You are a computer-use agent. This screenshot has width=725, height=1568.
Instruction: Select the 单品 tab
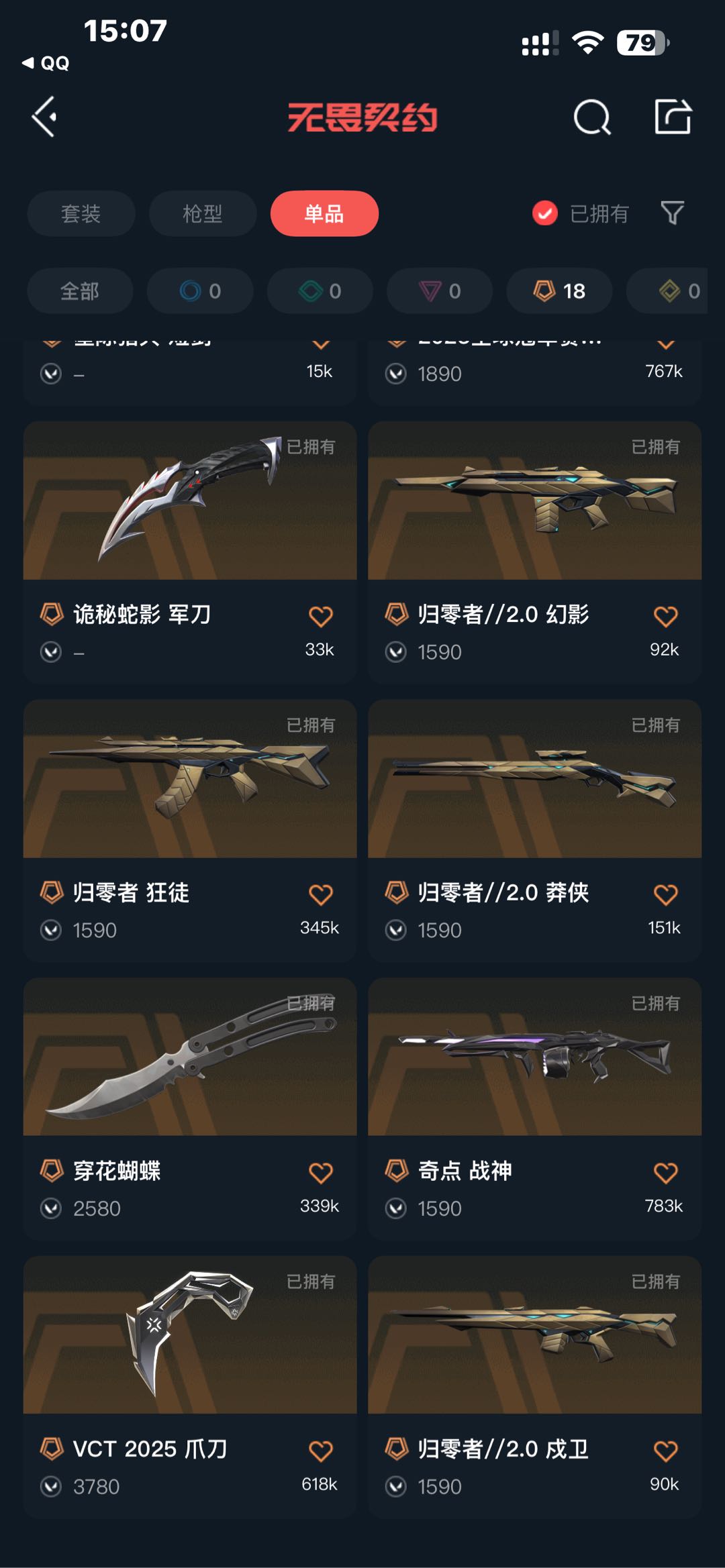[x=324, y=213]
